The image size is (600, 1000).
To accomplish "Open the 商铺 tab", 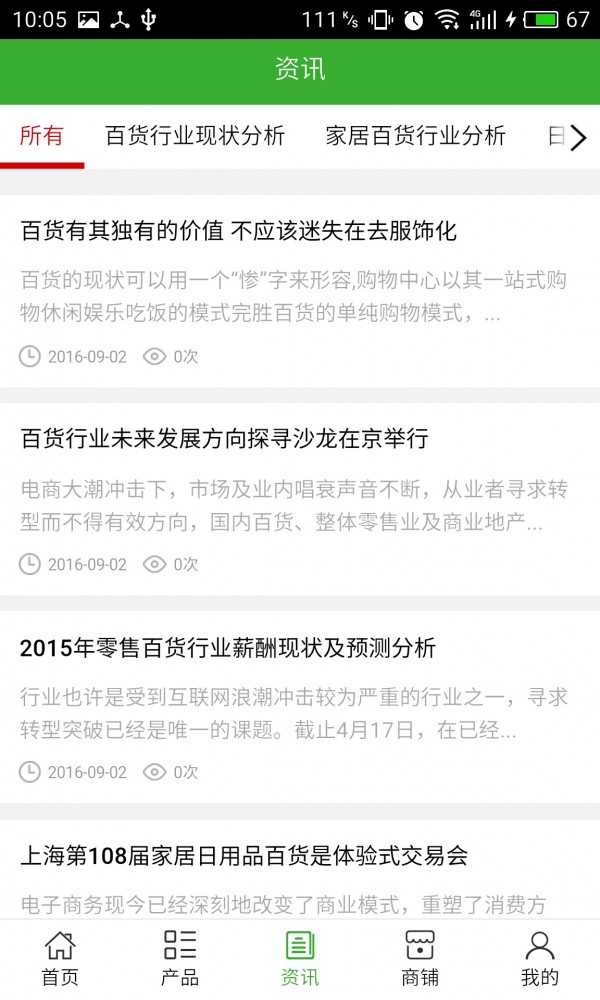I will pyautogui.click(x=420, y=958).
